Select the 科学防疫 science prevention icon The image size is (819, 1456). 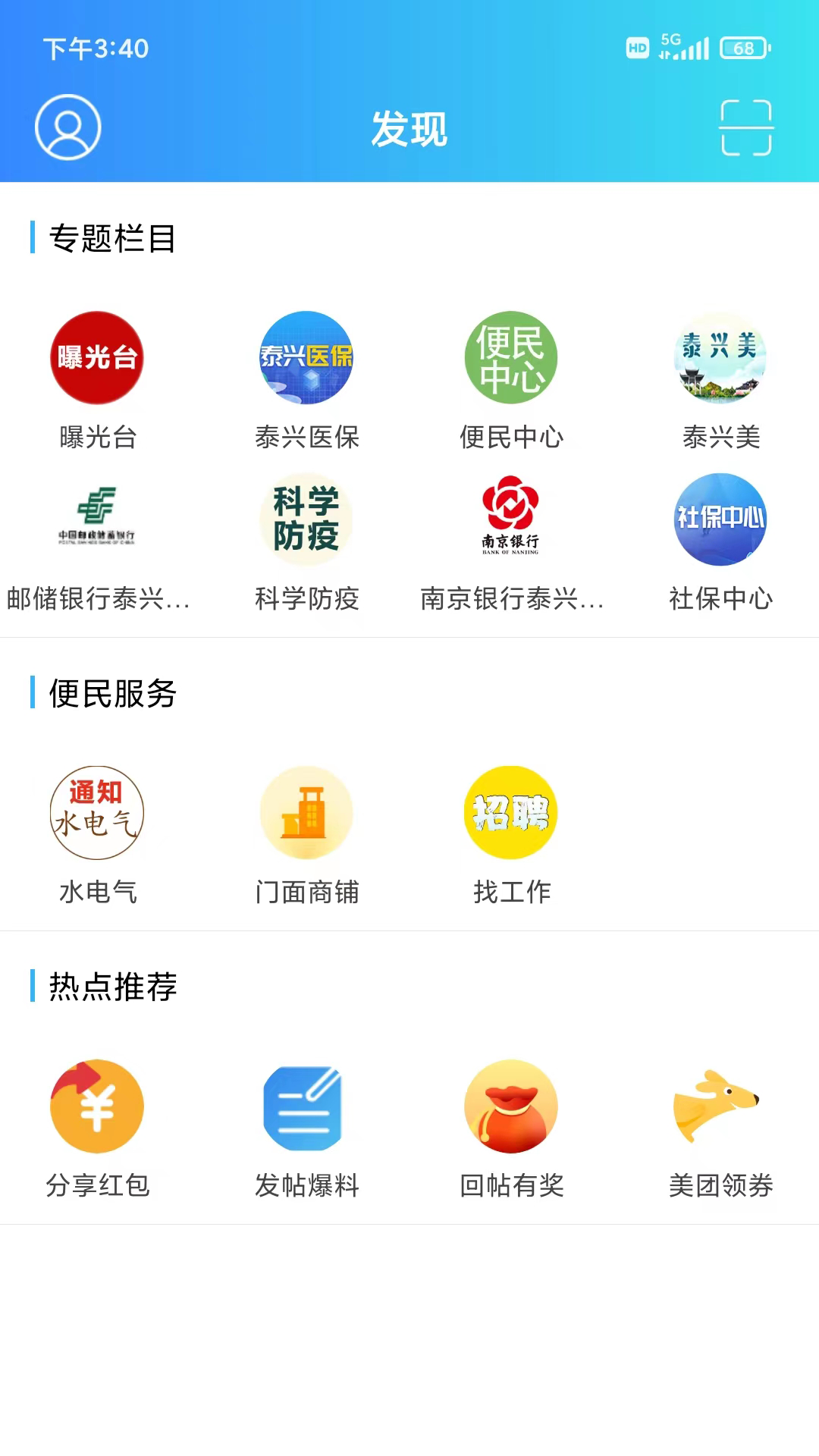[305, 520]
